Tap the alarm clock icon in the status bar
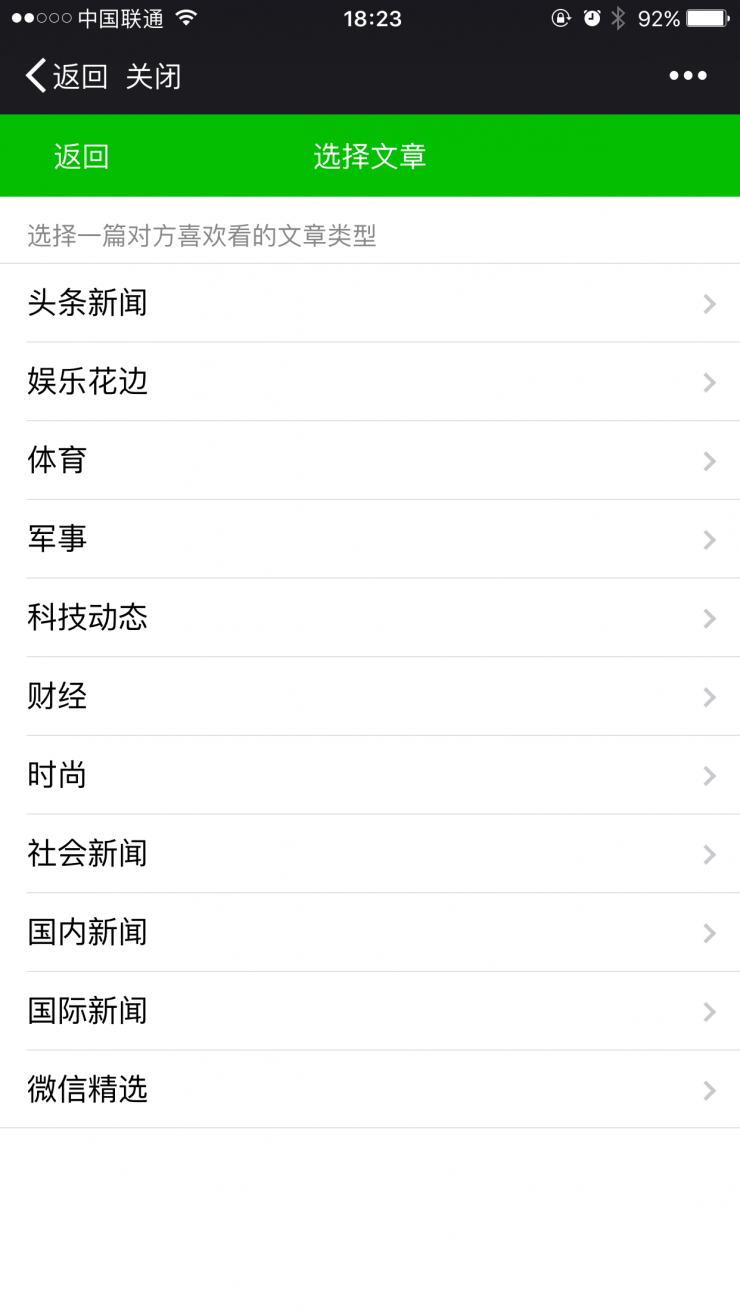Viewport: 740px width, 1316px height. pos(591,16)
